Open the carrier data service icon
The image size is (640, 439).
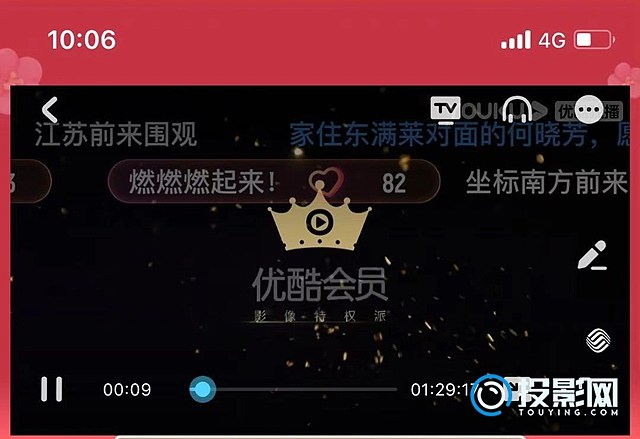point(592,340)
